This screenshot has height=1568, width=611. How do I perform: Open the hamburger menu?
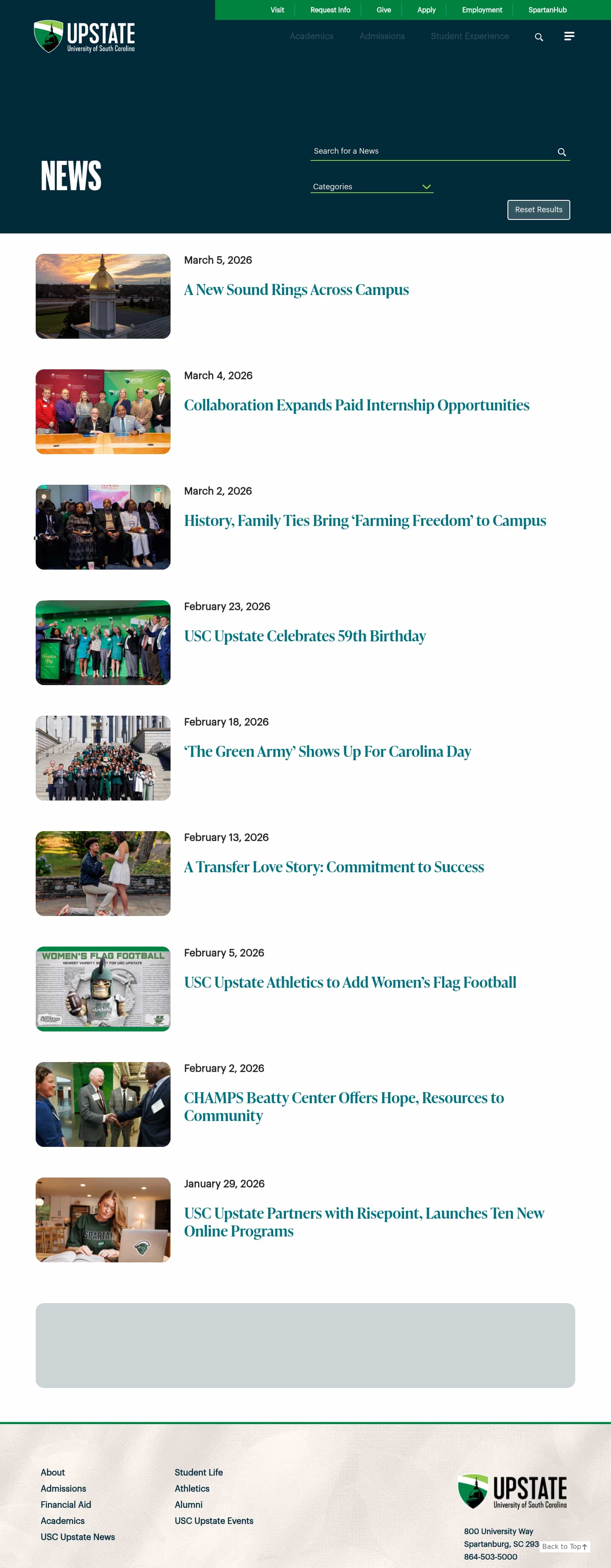point(569,37)
